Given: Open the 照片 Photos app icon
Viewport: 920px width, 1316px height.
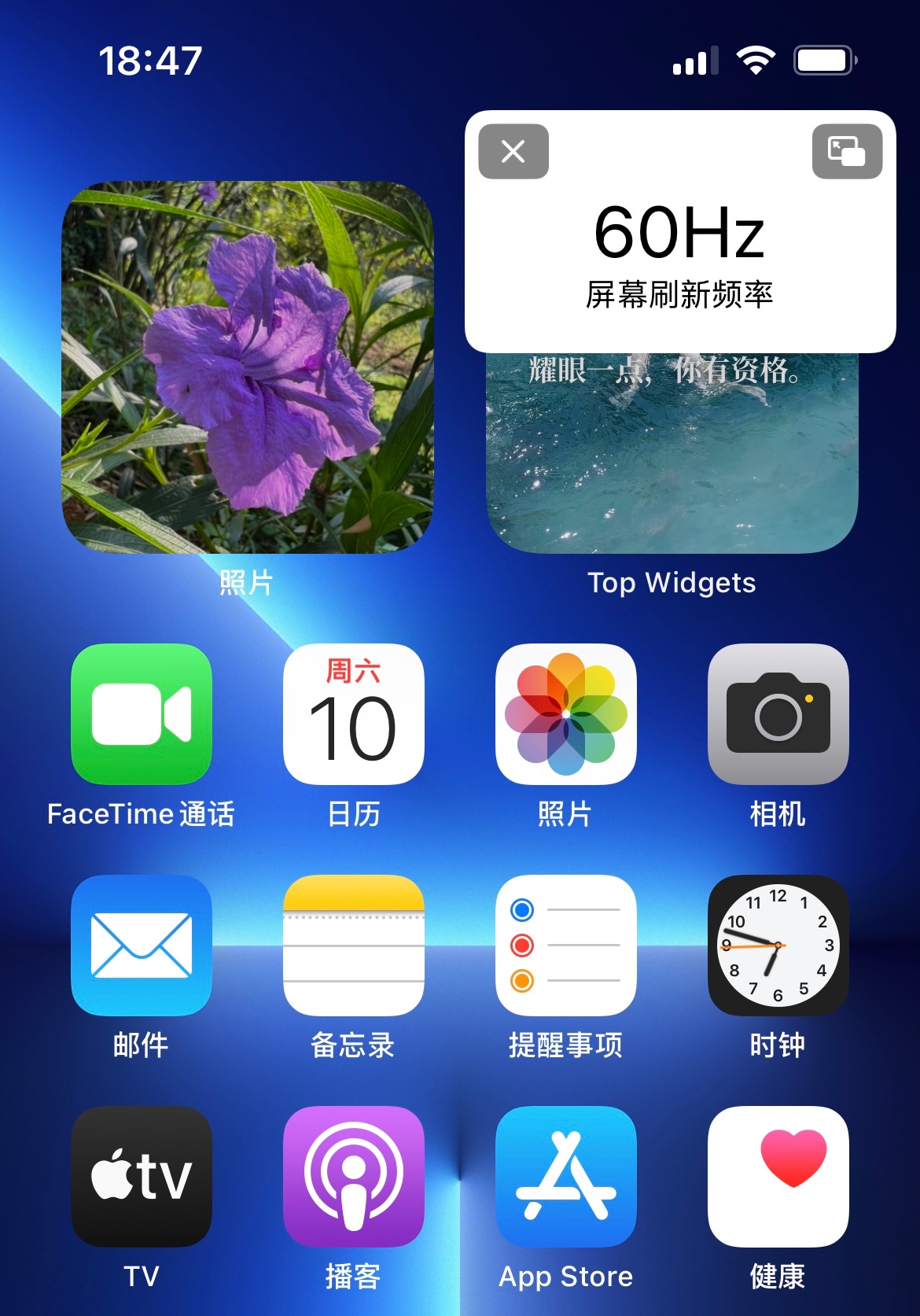Looking at the screenshot, I should (566, 714).
